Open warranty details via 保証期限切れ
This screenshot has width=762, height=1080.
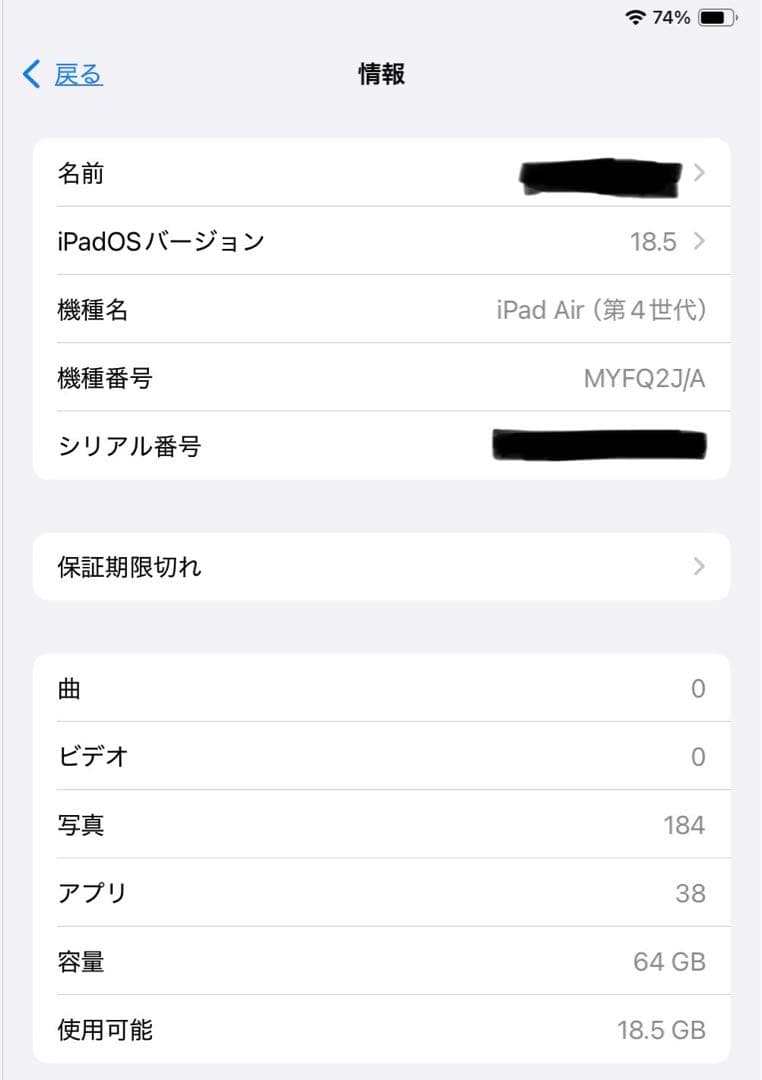coord(380,567)
